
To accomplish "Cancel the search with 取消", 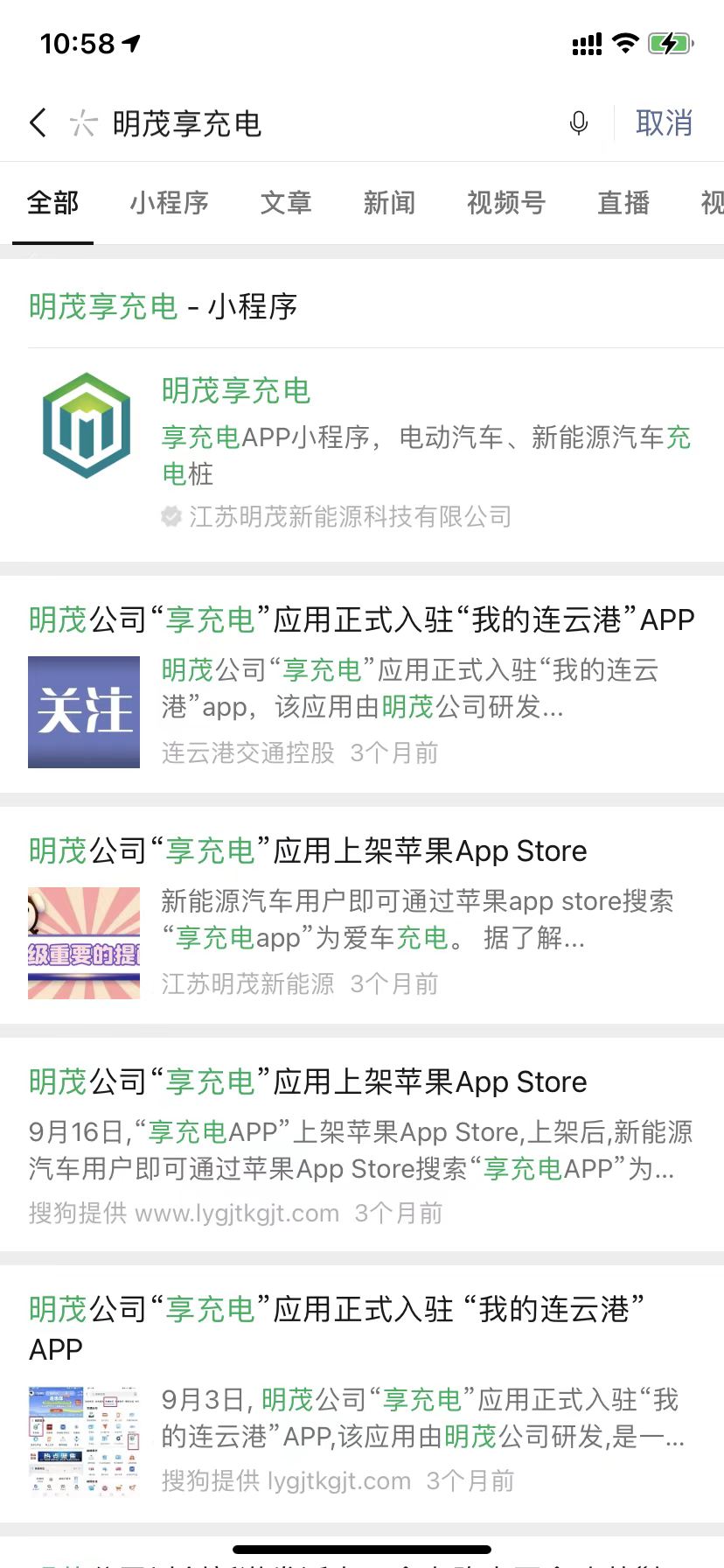I will (664, 123).
